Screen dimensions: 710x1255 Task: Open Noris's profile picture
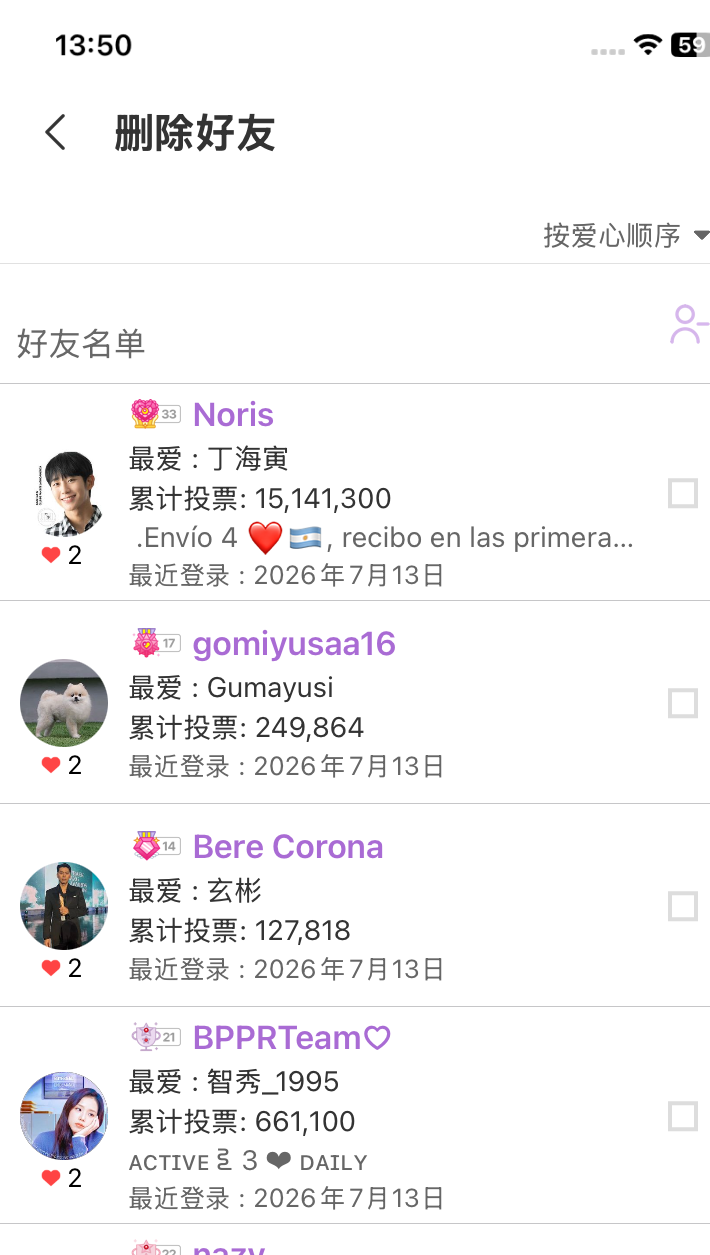pos(64,493)
